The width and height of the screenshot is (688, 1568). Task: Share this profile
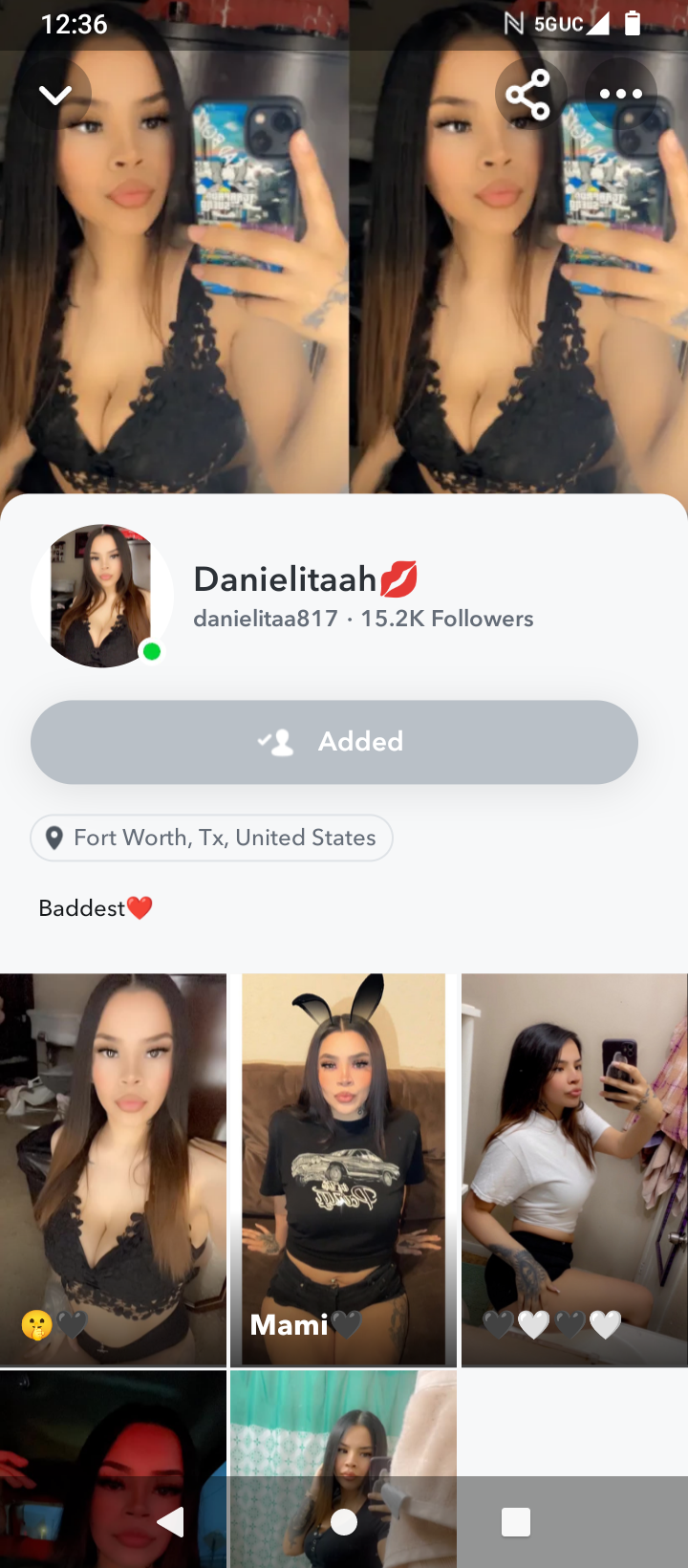[x=528, y=94]
